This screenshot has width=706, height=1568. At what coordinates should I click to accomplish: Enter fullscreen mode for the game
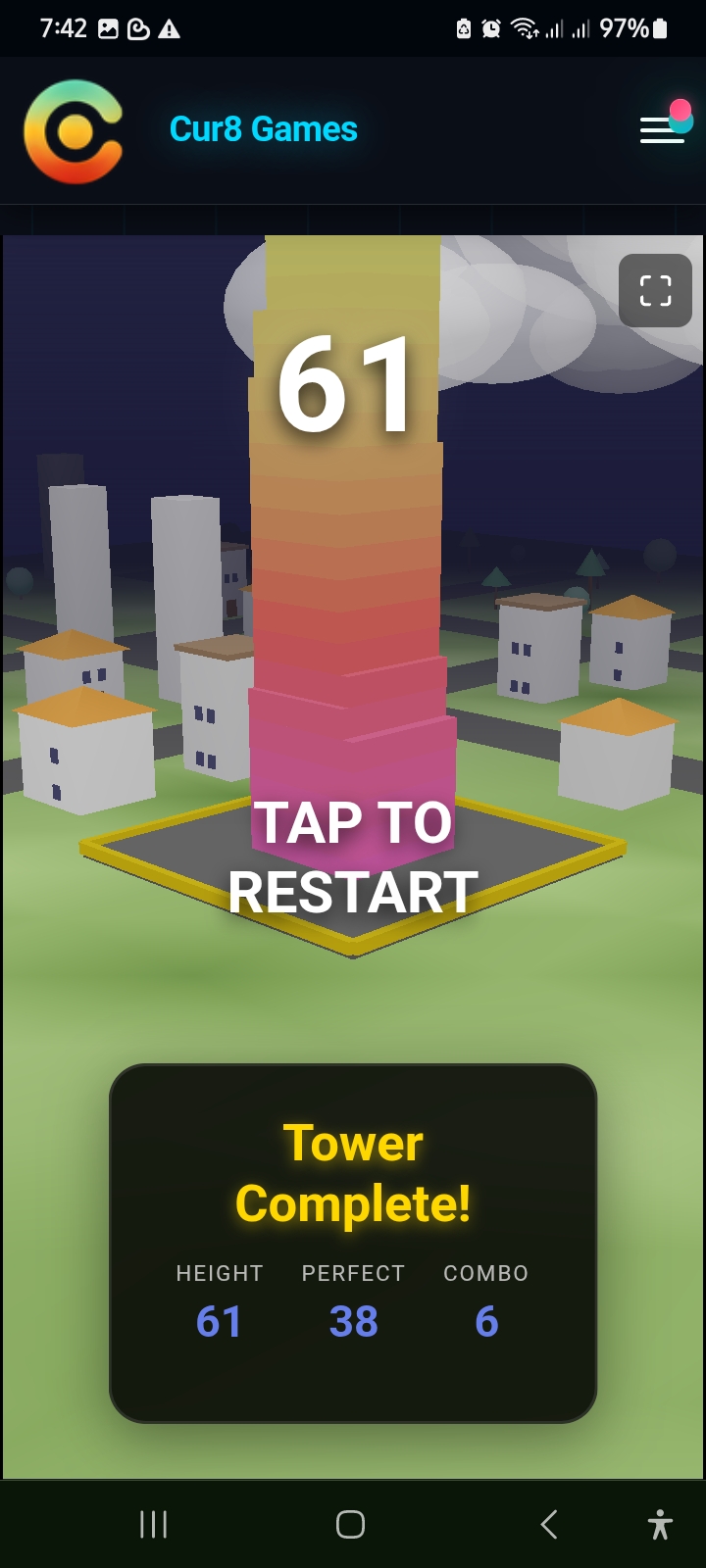point(655,291)
